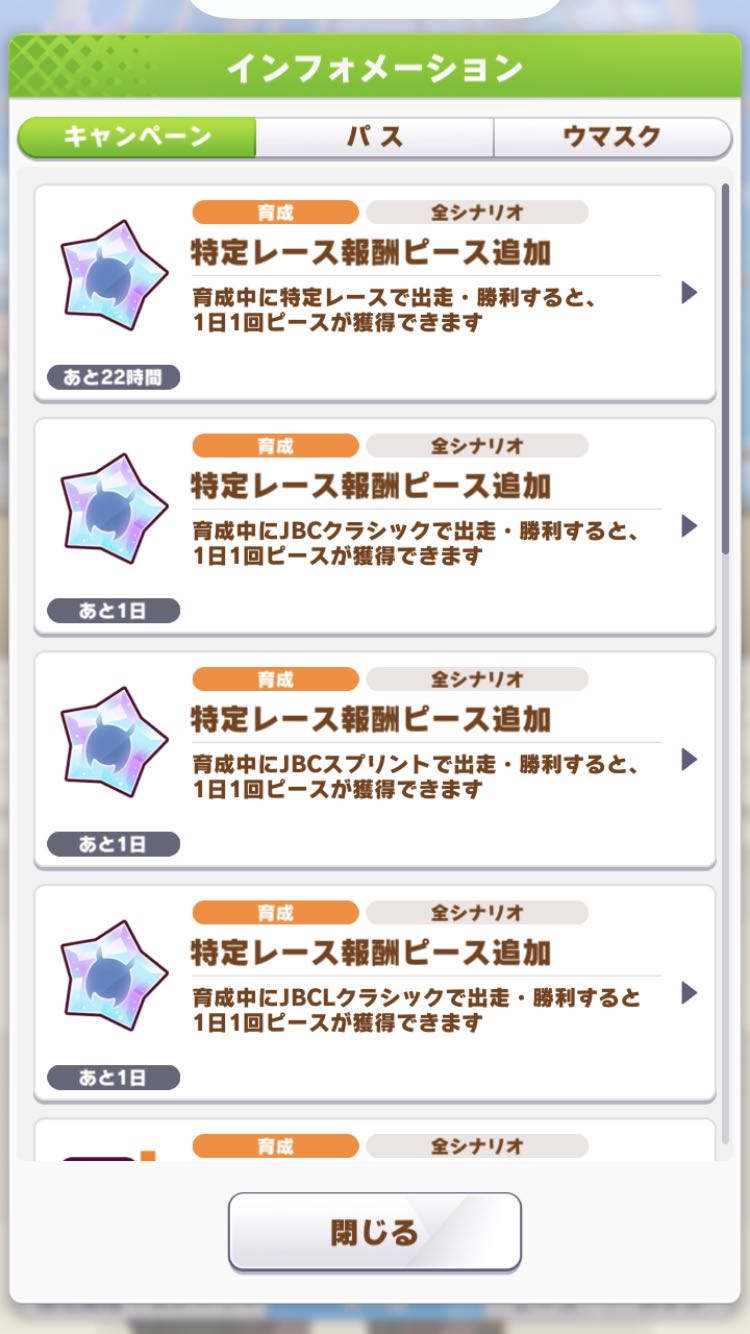
Task: Open the JBCクラシック piece campaign card
Action: [375, 526]
